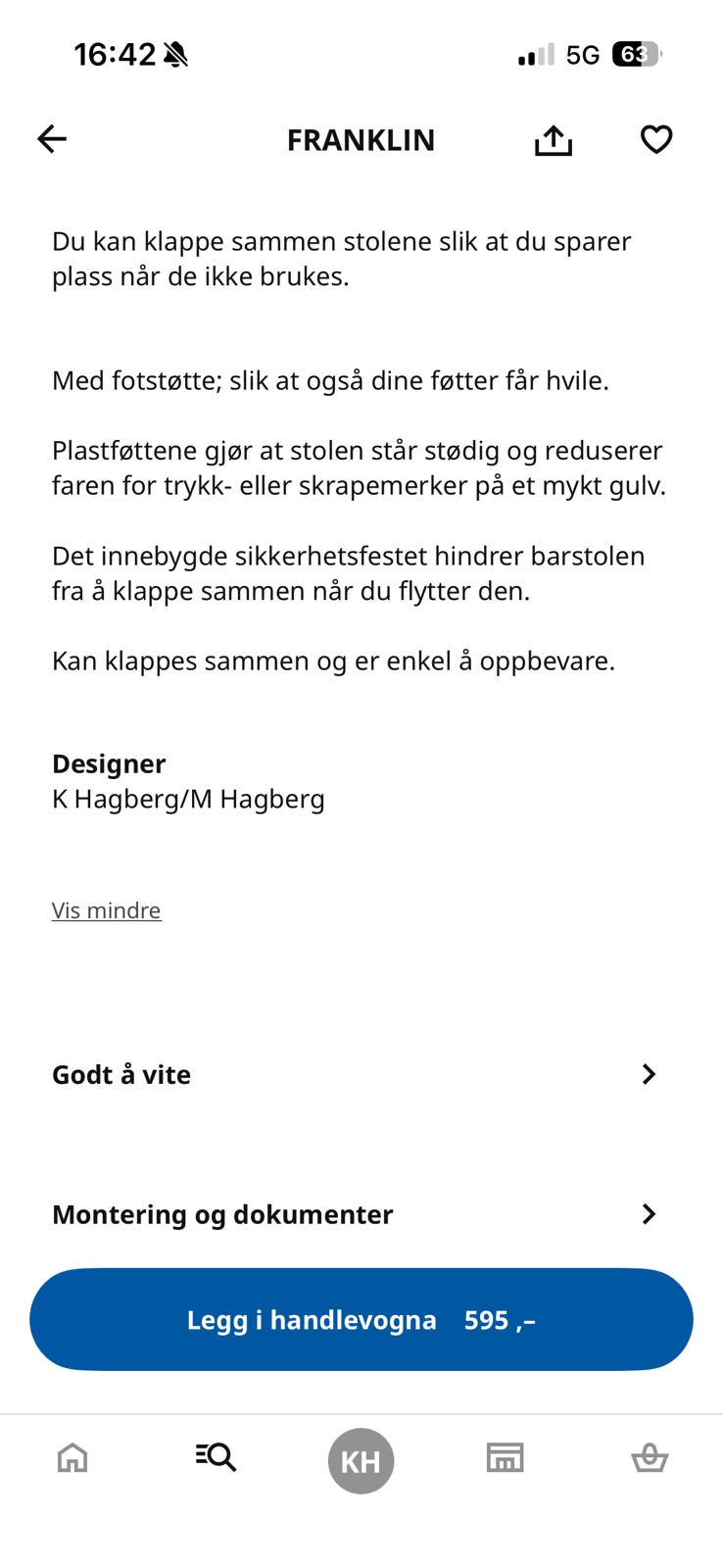Tap the chevron beside Godt å vite

click(x=649, y=1074)
